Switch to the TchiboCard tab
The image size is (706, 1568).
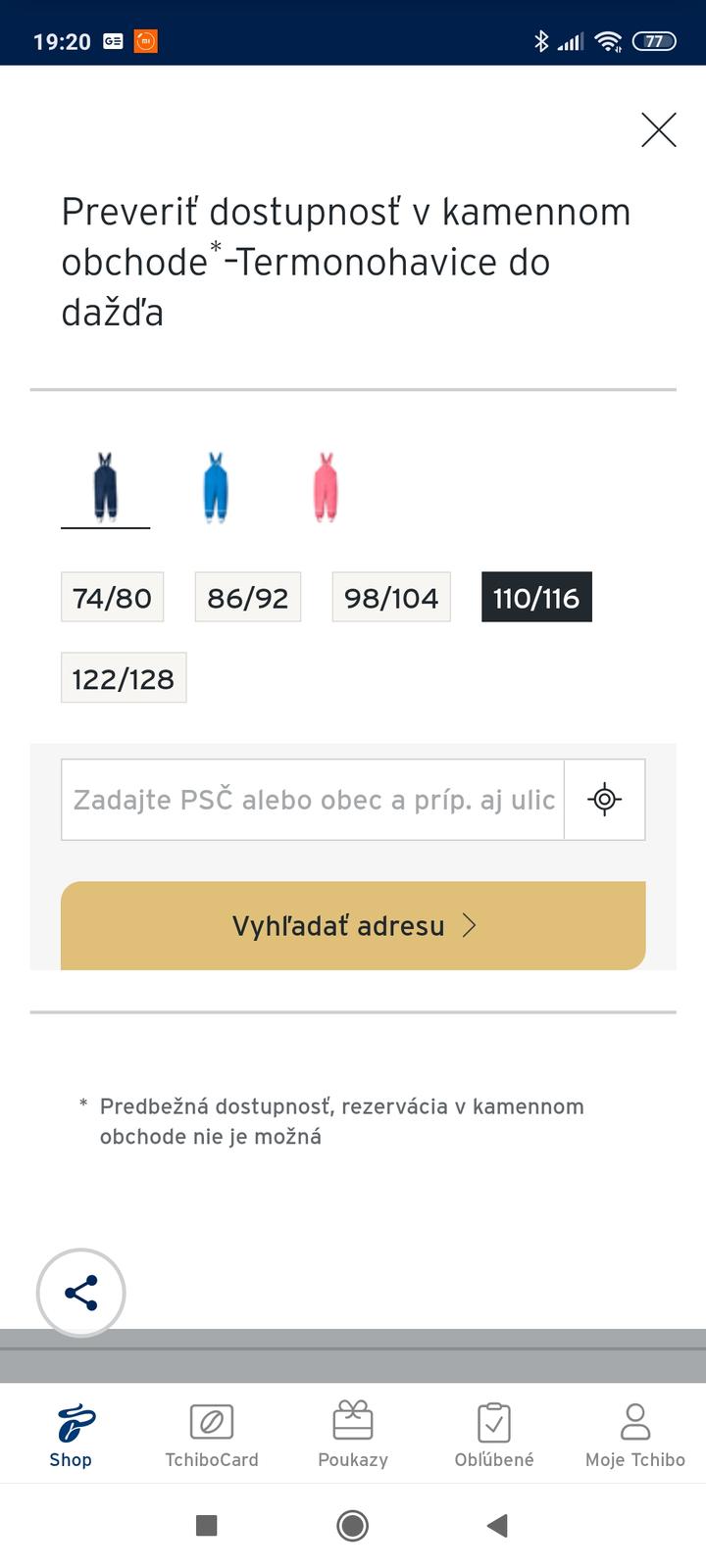click(212, 1435)
